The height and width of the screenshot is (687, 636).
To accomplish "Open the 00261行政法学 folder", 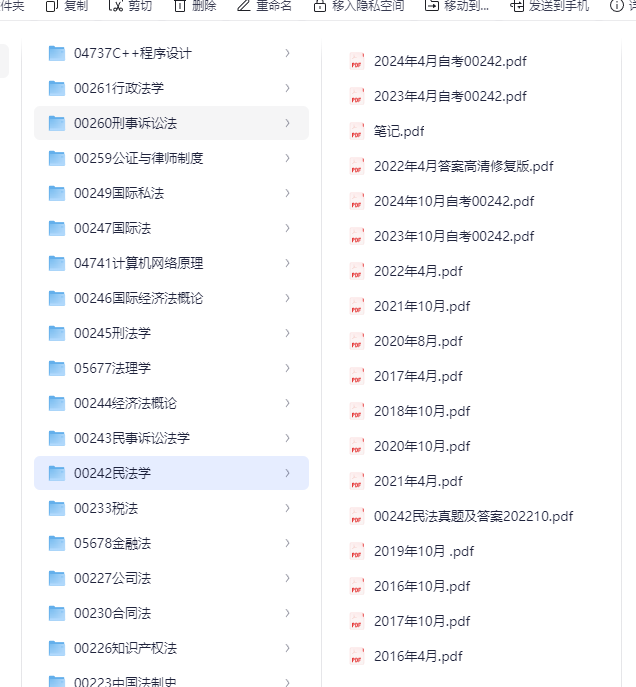I will click(x=171, y=88).
